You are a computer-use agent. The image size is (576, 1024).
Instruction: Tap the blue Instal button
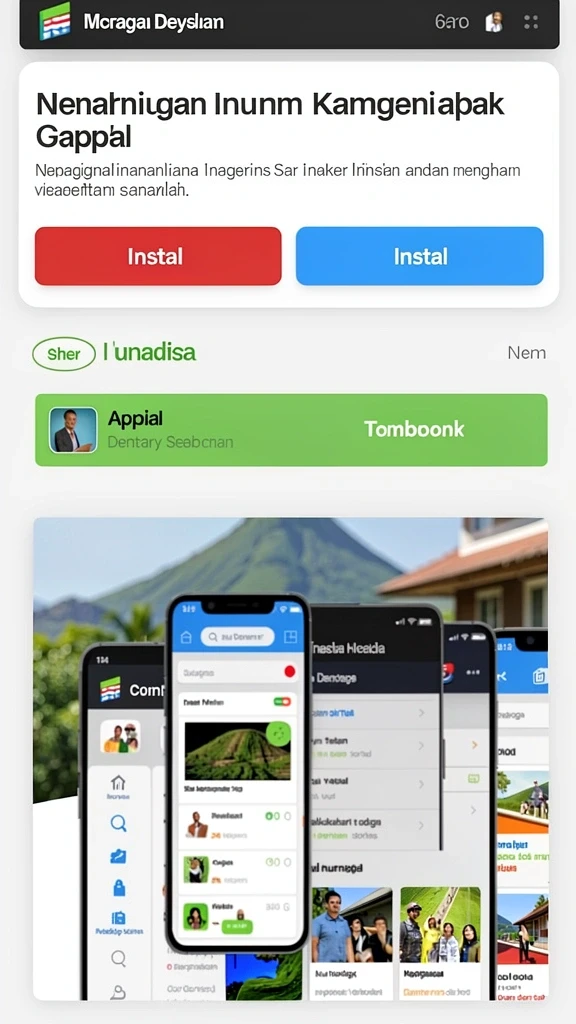[419, 256]
